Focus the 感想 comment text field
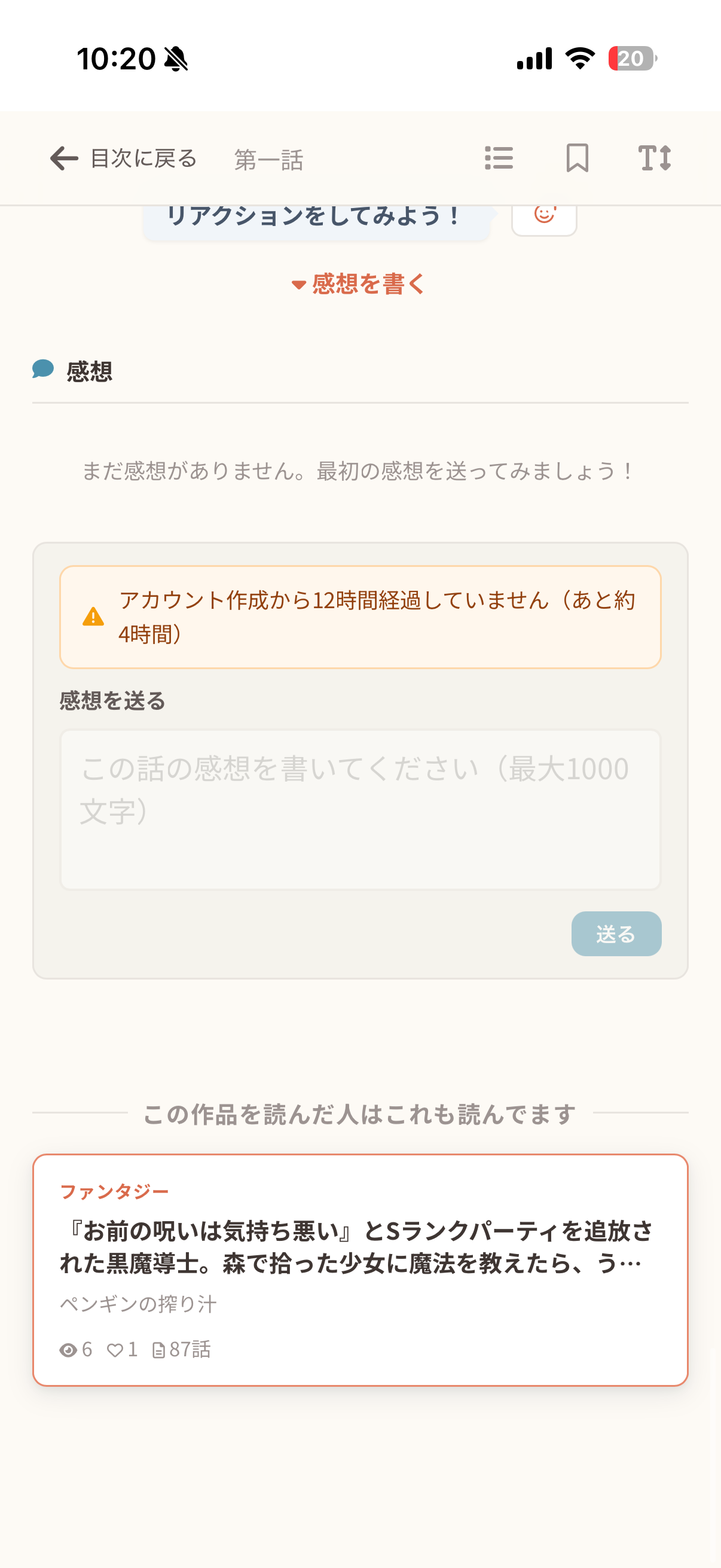The image size is (721, 1568). pos(360,809)
